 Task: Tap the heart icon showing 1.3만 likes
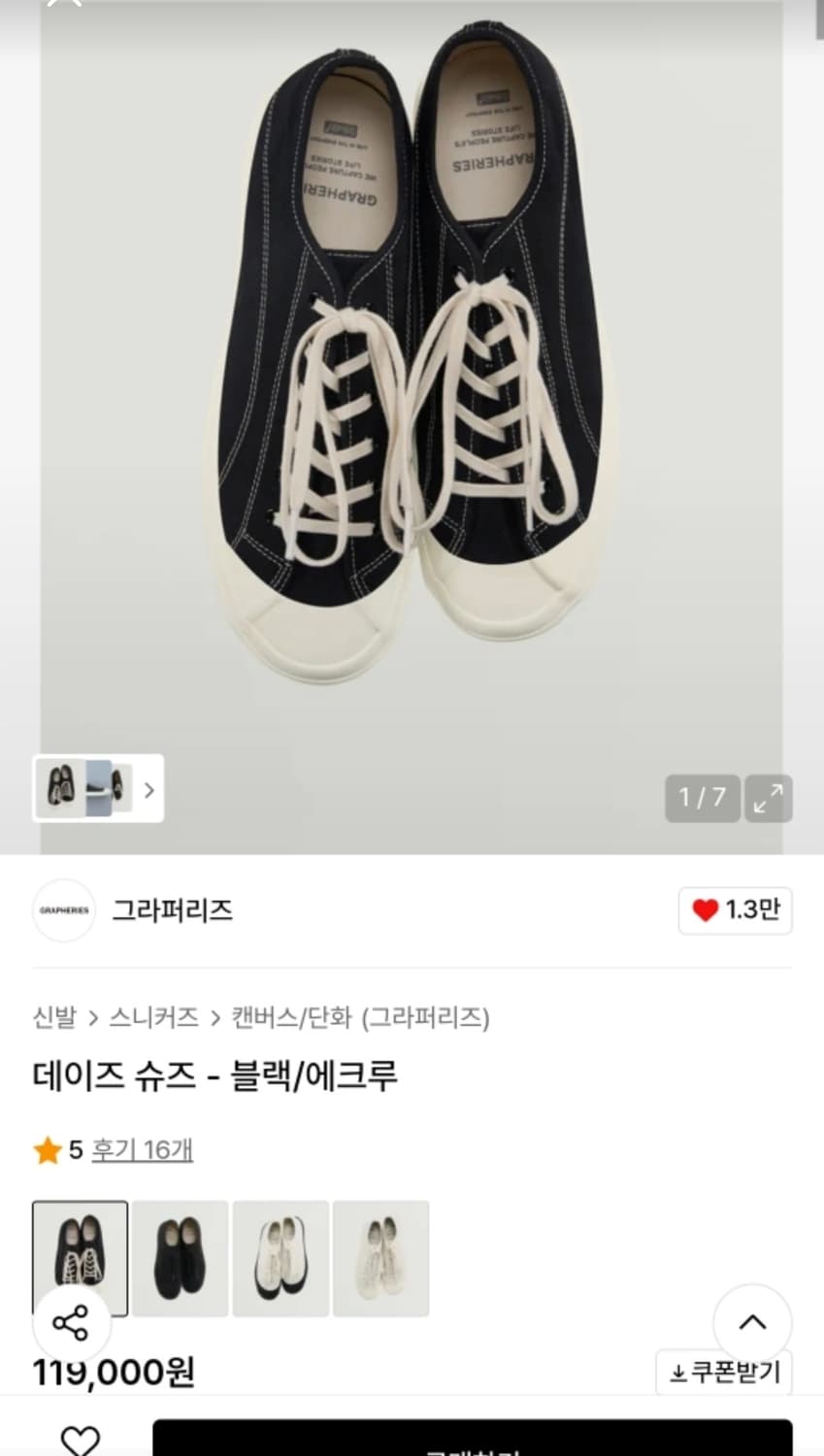(x=735, y=910)
